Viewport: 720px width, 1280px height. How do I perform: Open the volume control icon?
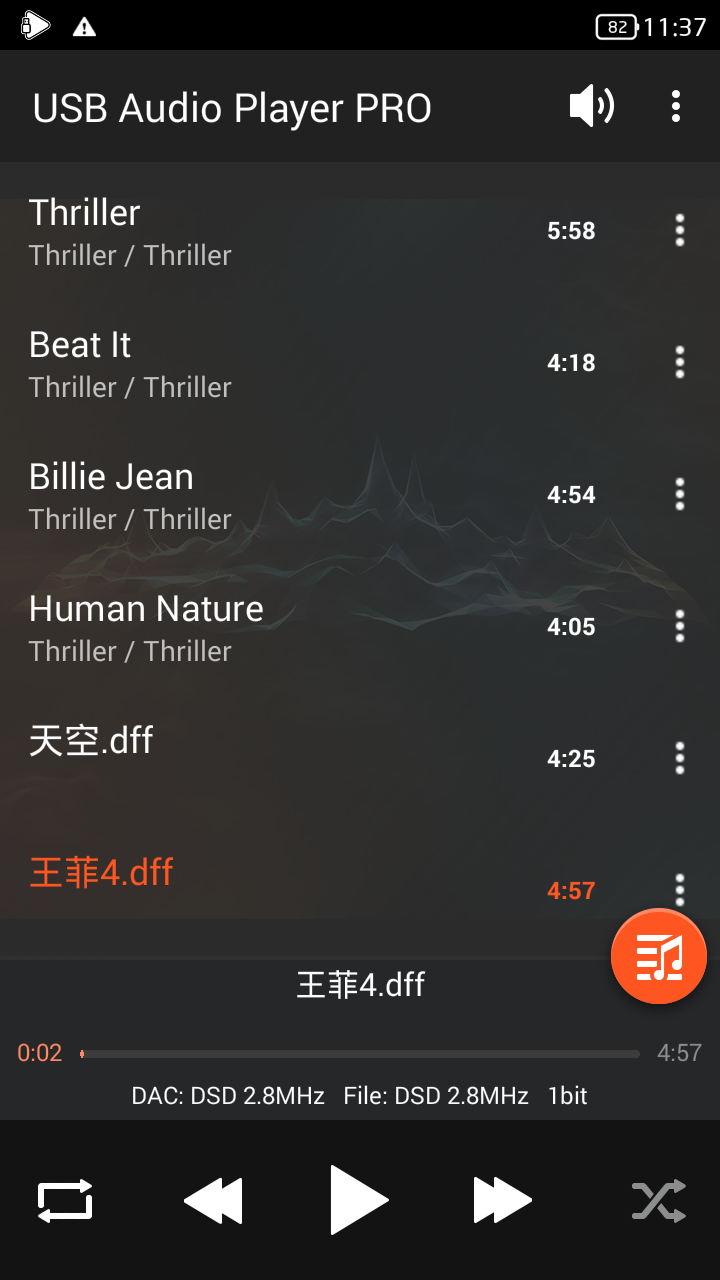click(x=592, y=106)
